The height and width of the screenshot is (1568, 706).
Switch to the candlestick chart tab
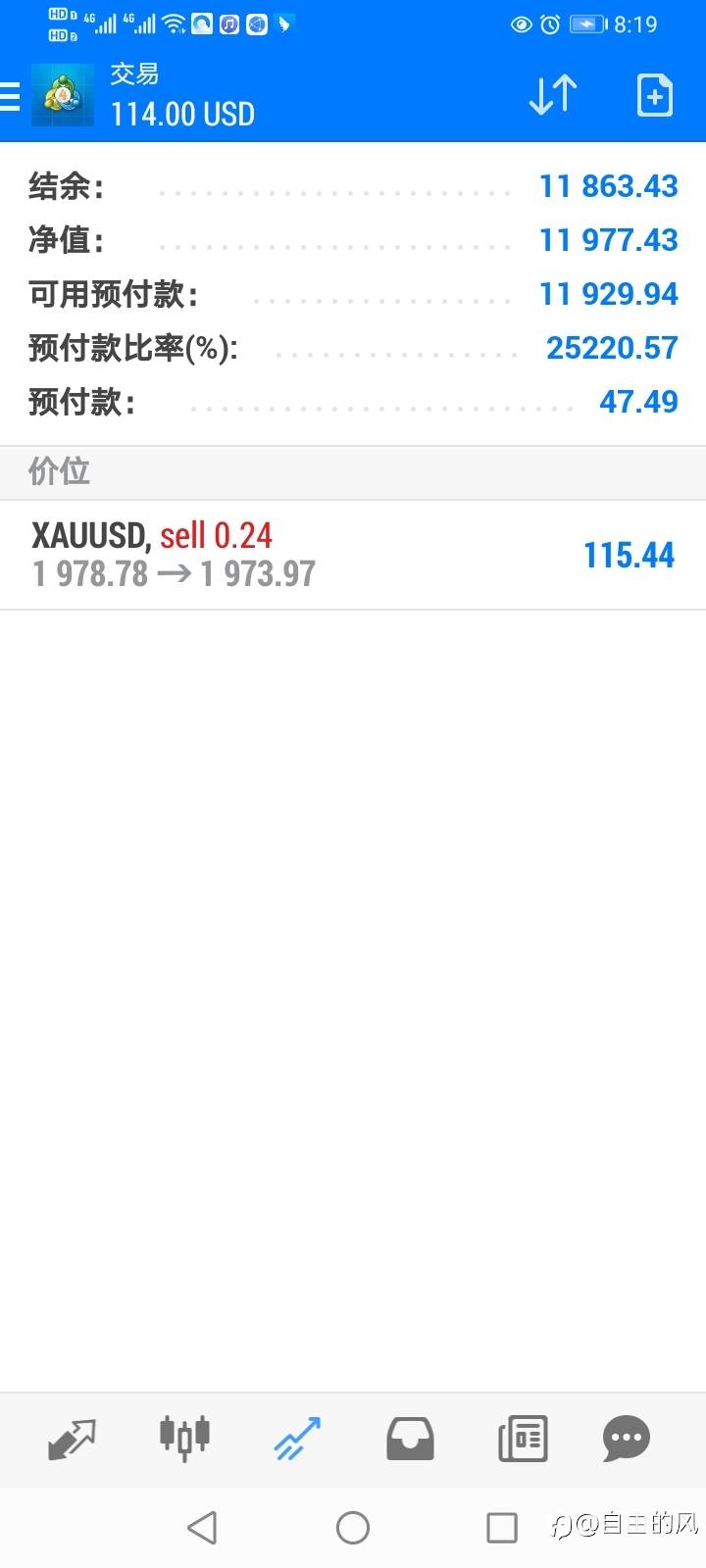pos(184,1438)
